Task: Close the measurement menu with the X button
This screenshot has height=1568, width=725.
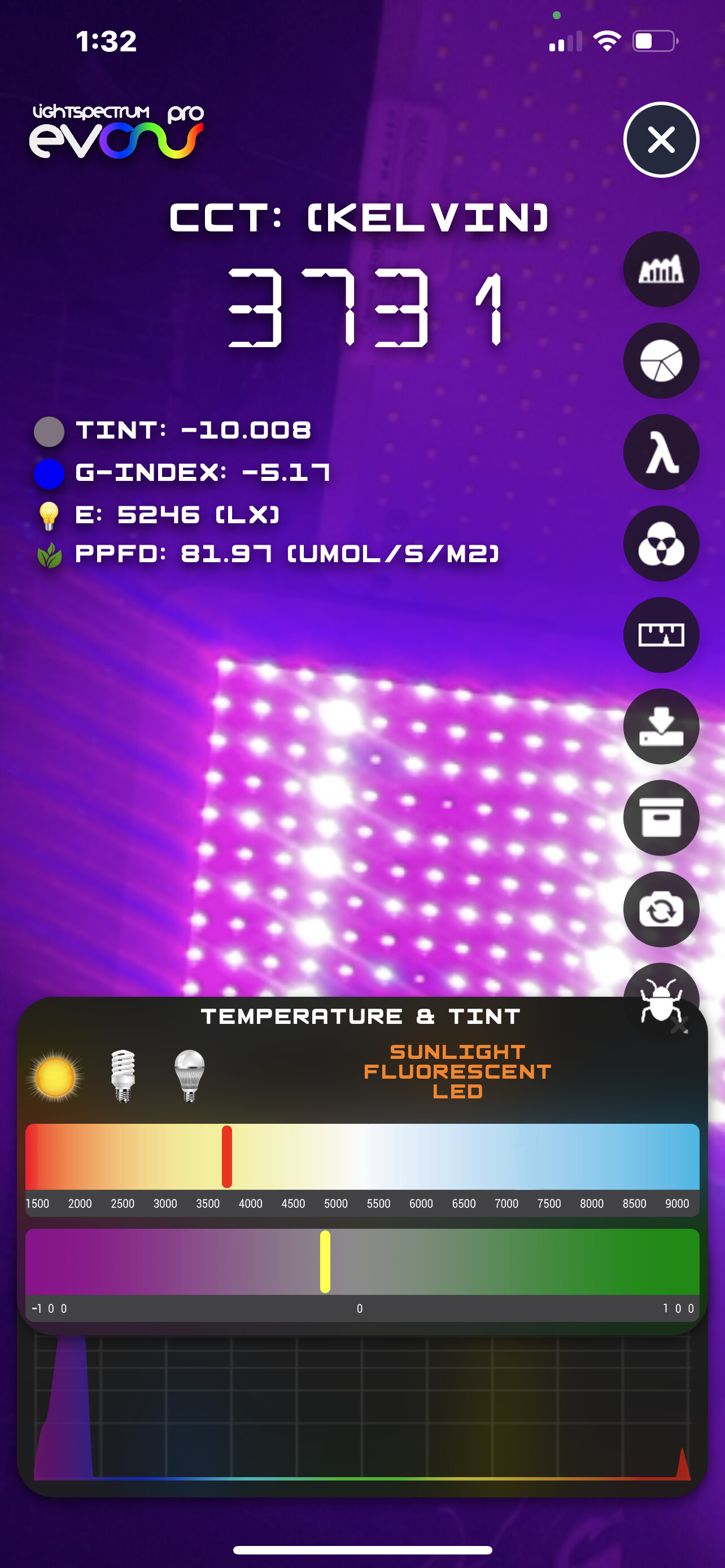Action: pos(661,140)
